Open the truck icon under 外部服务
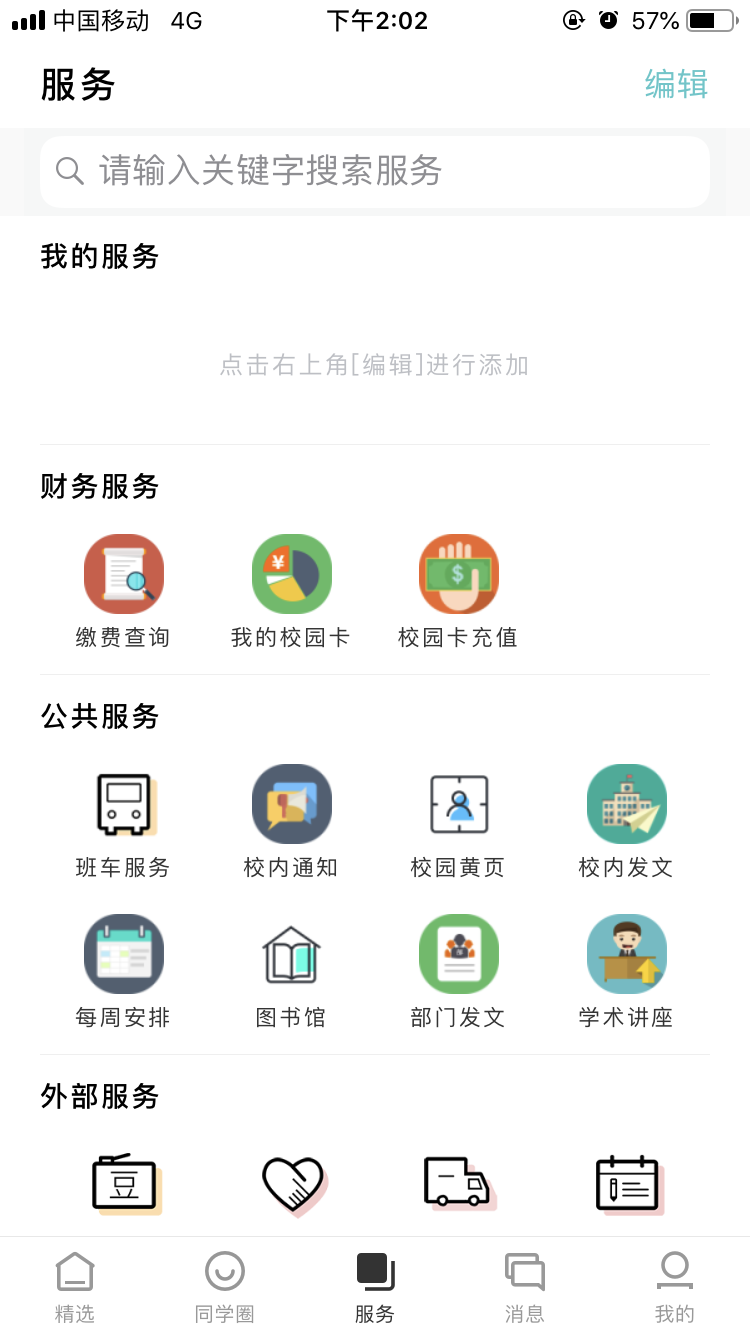 pos(460,1184)
